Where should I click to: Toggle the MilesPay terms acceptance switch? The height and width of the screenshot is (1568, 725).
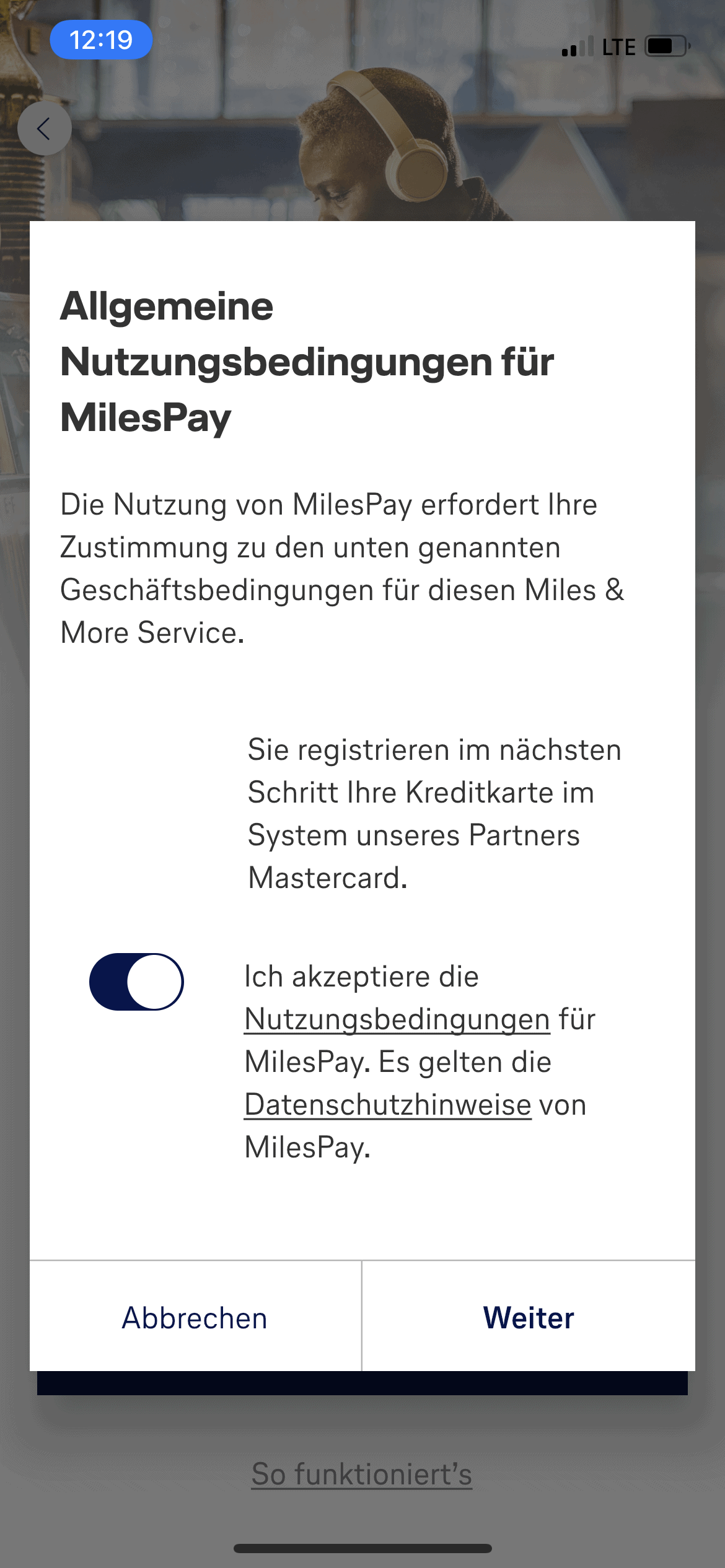pos(136,982)
